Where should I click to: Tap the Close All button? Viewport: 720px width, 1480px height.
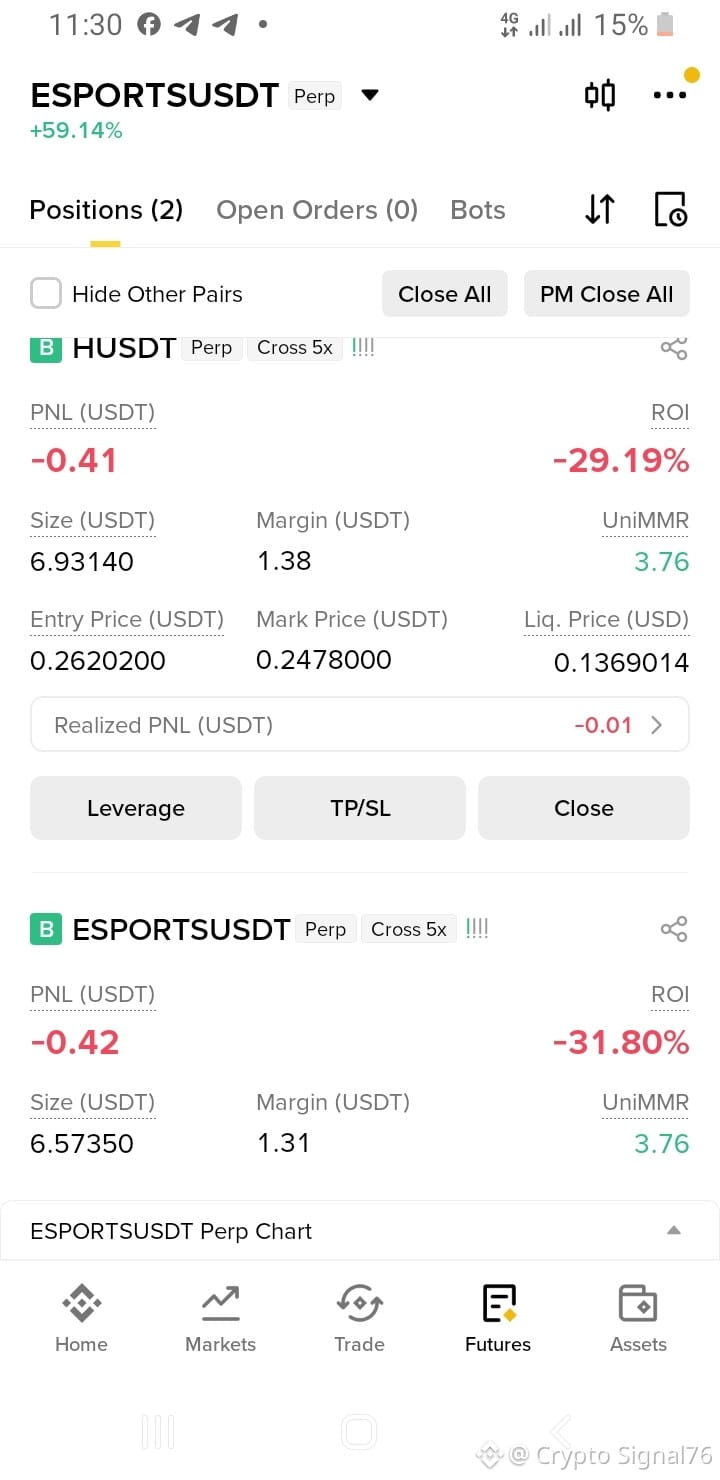coord(445,294)
